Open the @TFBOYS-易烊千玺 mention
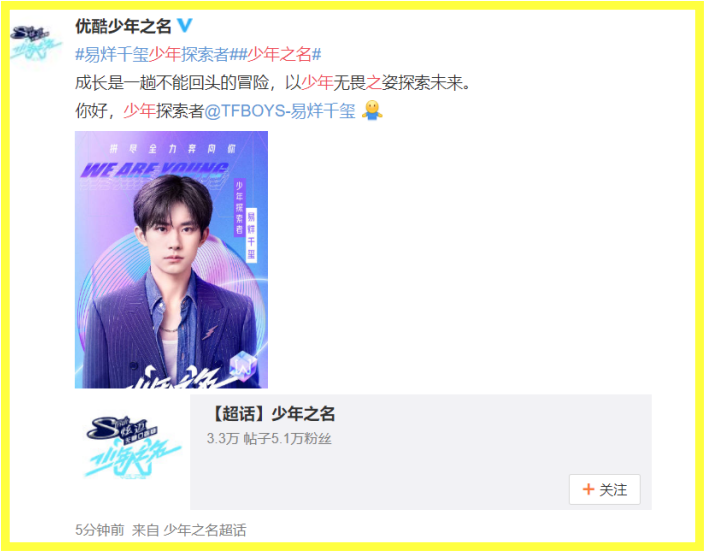The image size is (705, 552). [x=279, y=111]
